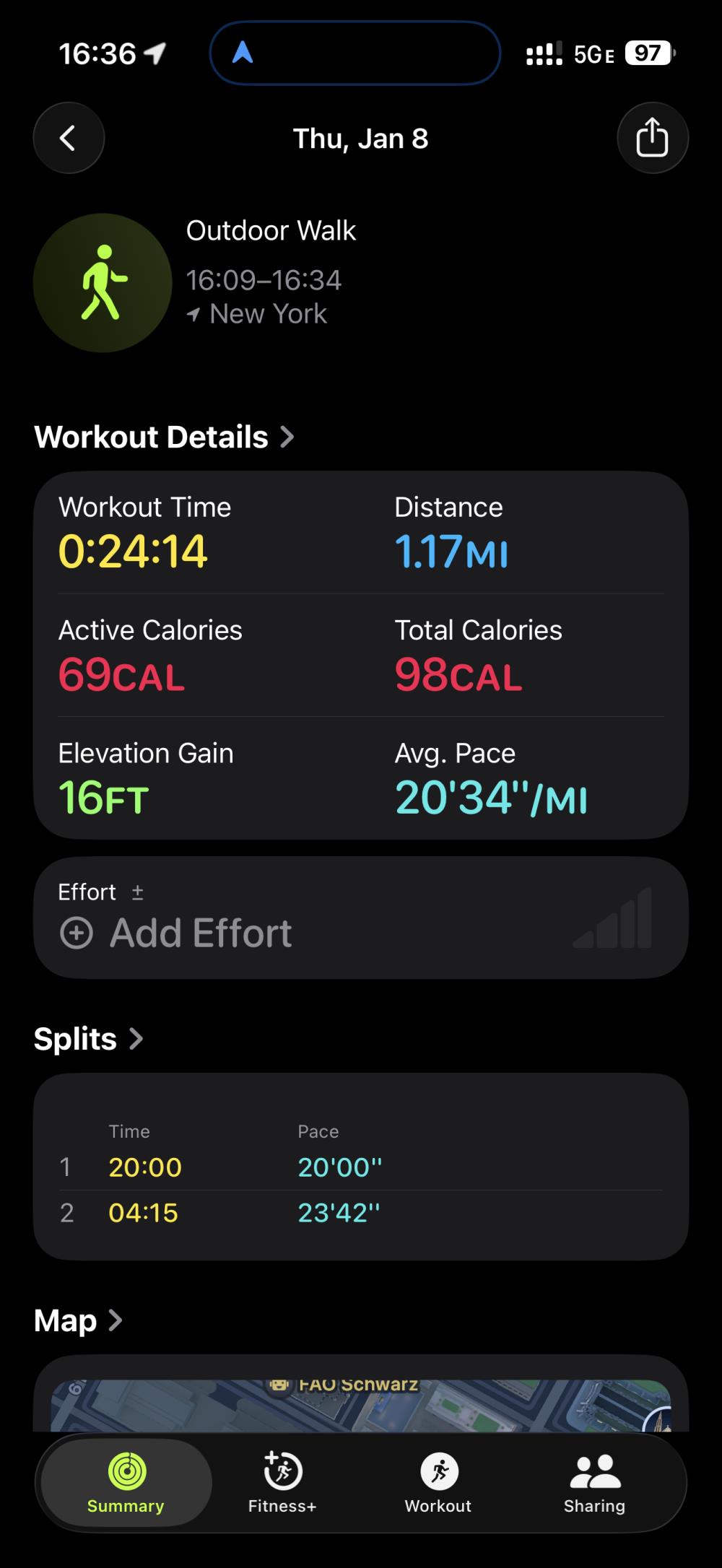Open Workout Details section
The height and width of the screenshot is (1568, 722).
click(x=164, y=437)
